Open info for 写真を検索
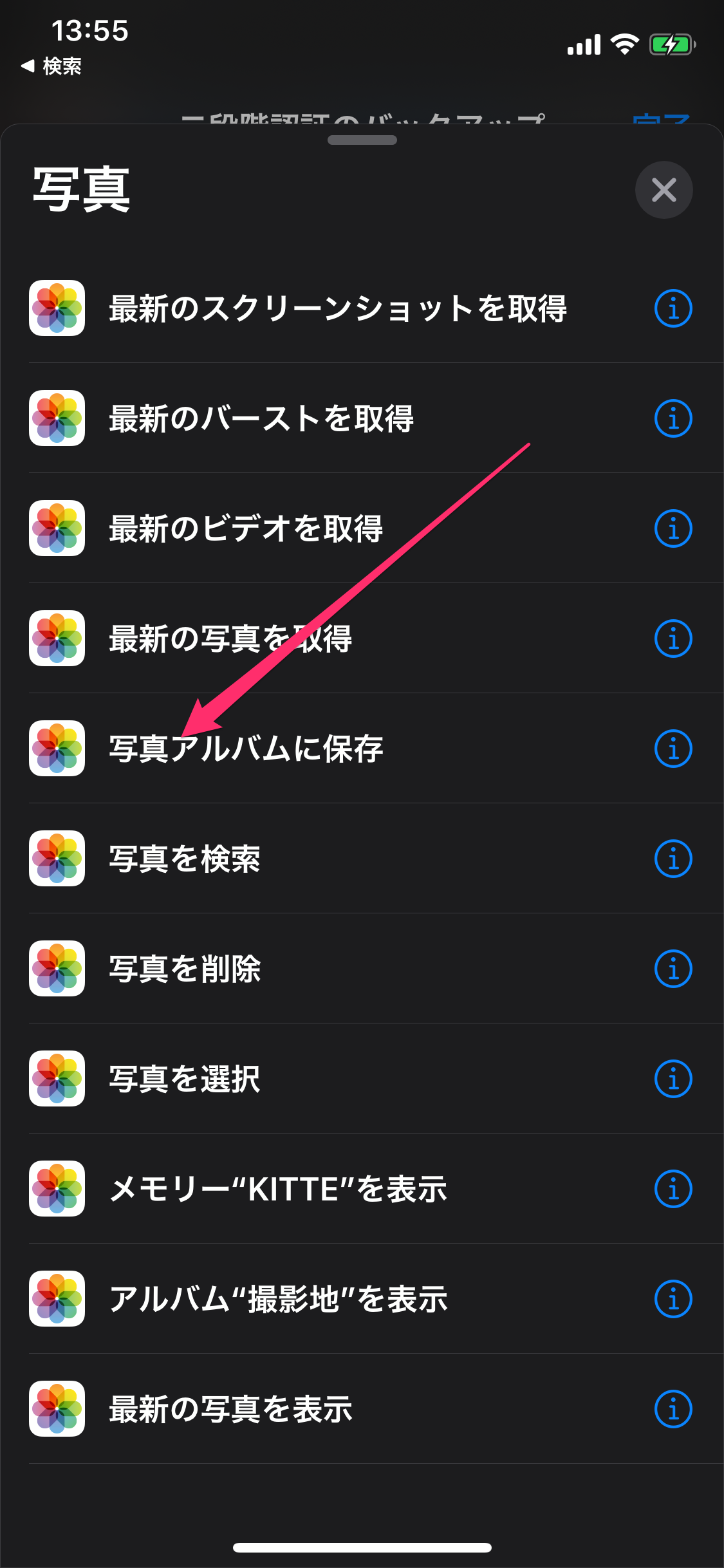The width and height of the screenshot is (724, 1568). [673, 859]
